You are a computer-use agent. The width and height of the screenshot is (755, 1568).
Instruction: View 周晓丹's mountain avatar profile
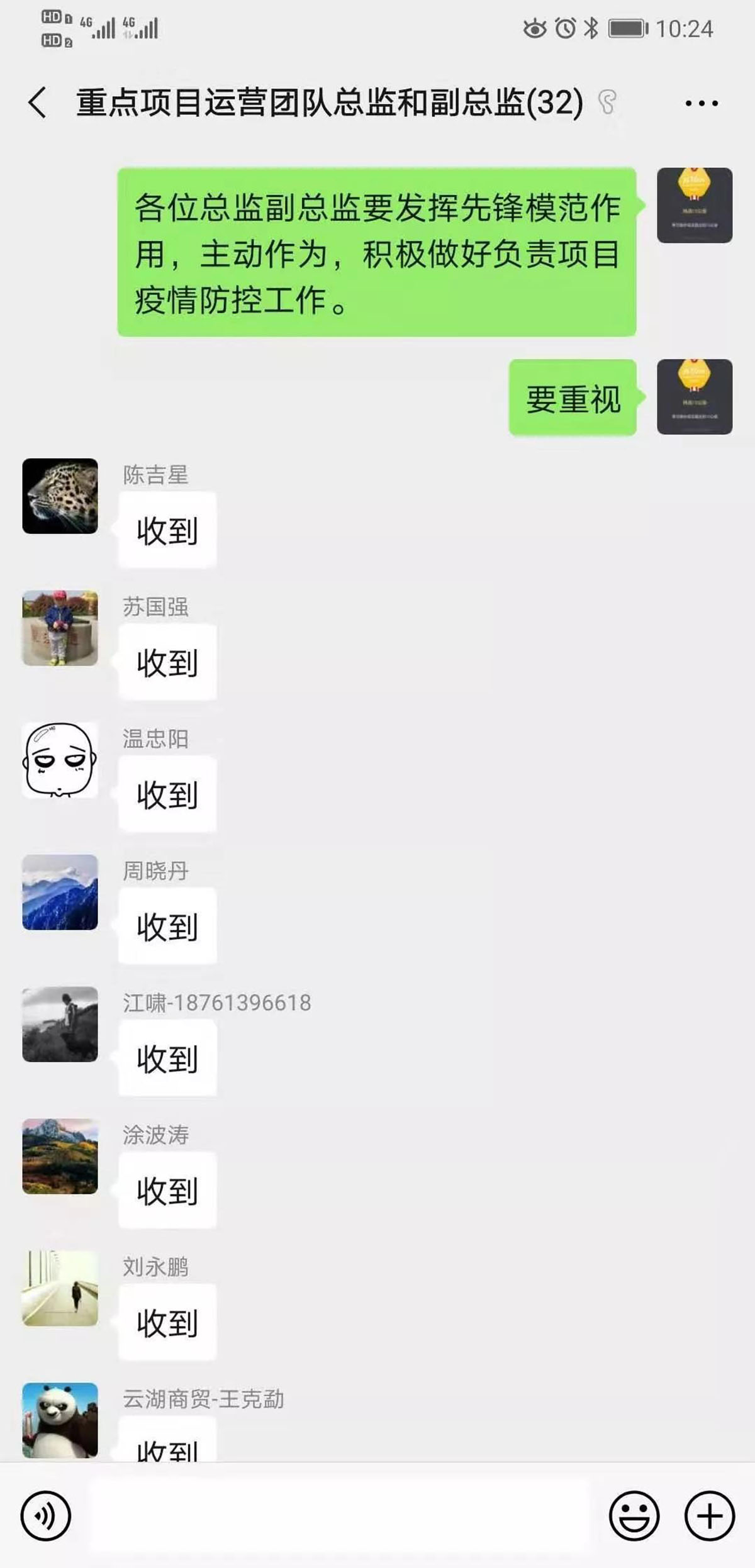coord(60,892)
